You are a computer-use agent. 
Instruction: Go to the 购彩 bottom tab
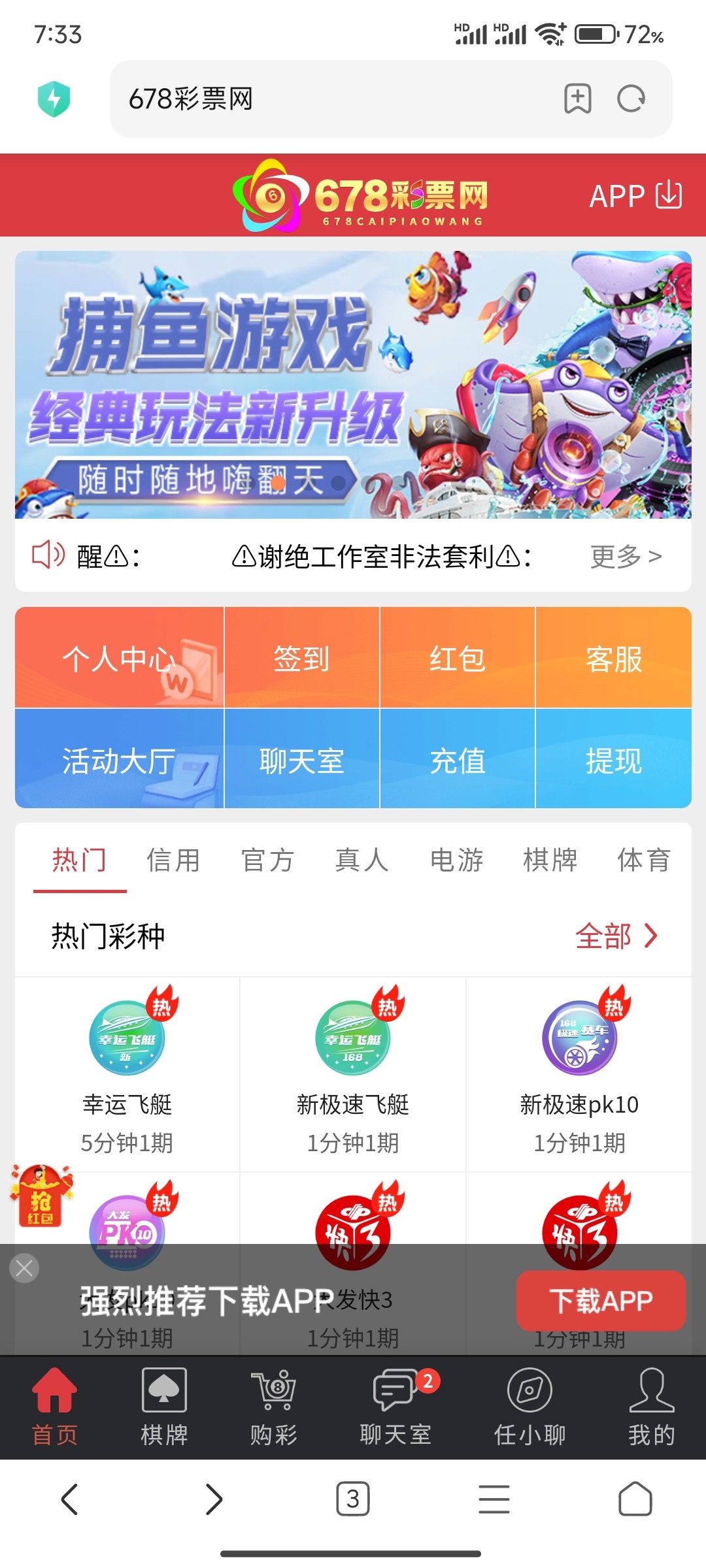tap(273, 1406)
